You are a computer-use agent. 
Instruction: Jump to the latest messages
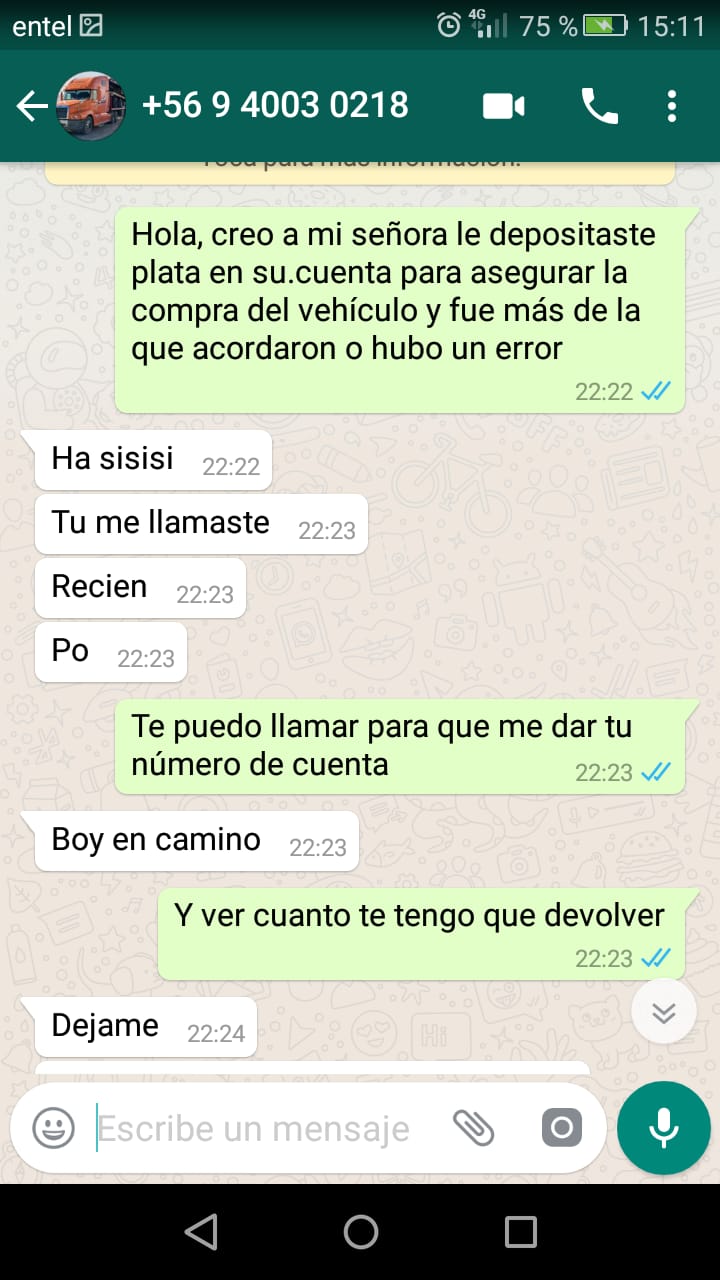point(664,1013)
